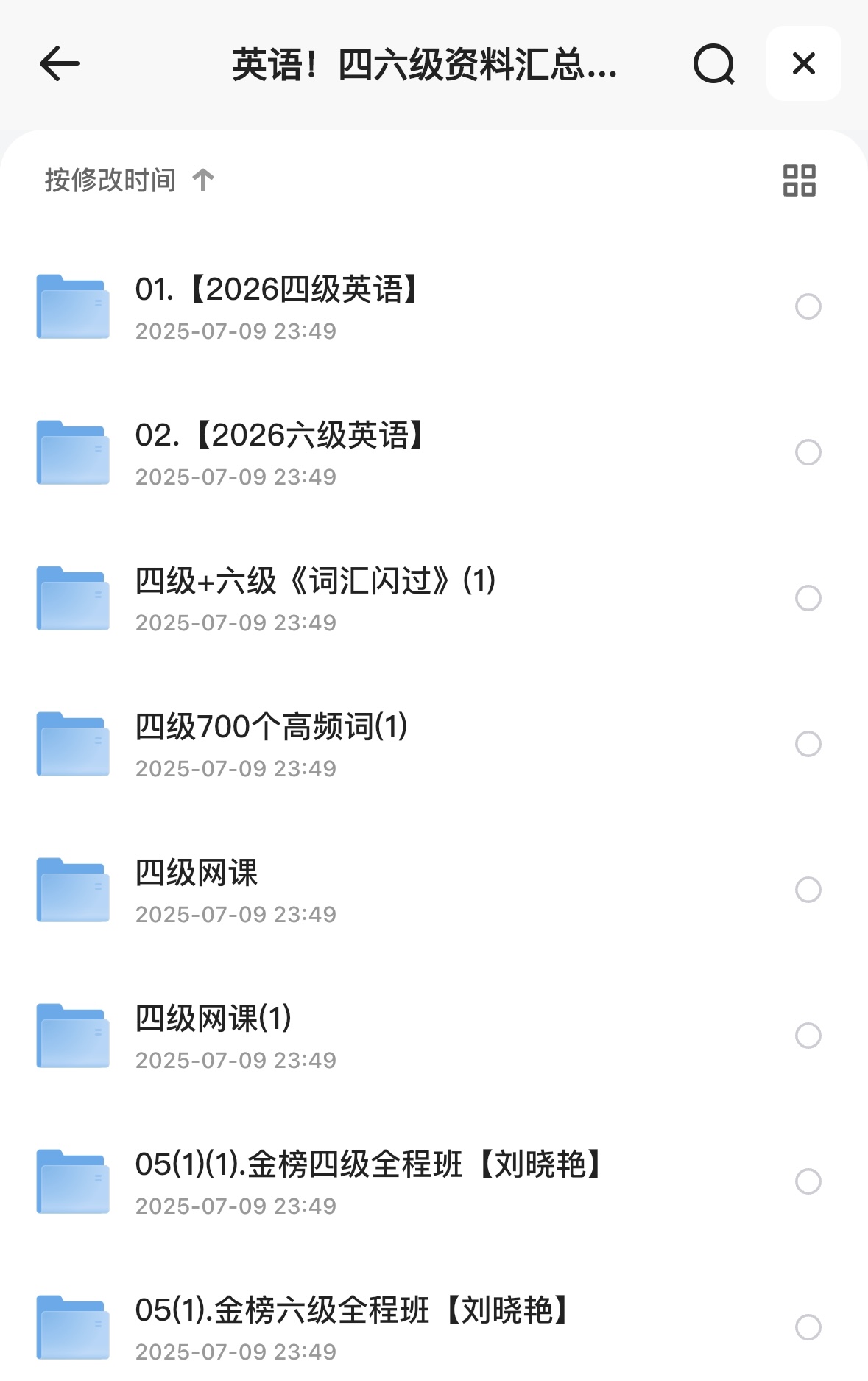Switch to grid view layout
This screenshot has width=868, height=1381.
pyautogui.click(x=799, y=180)
